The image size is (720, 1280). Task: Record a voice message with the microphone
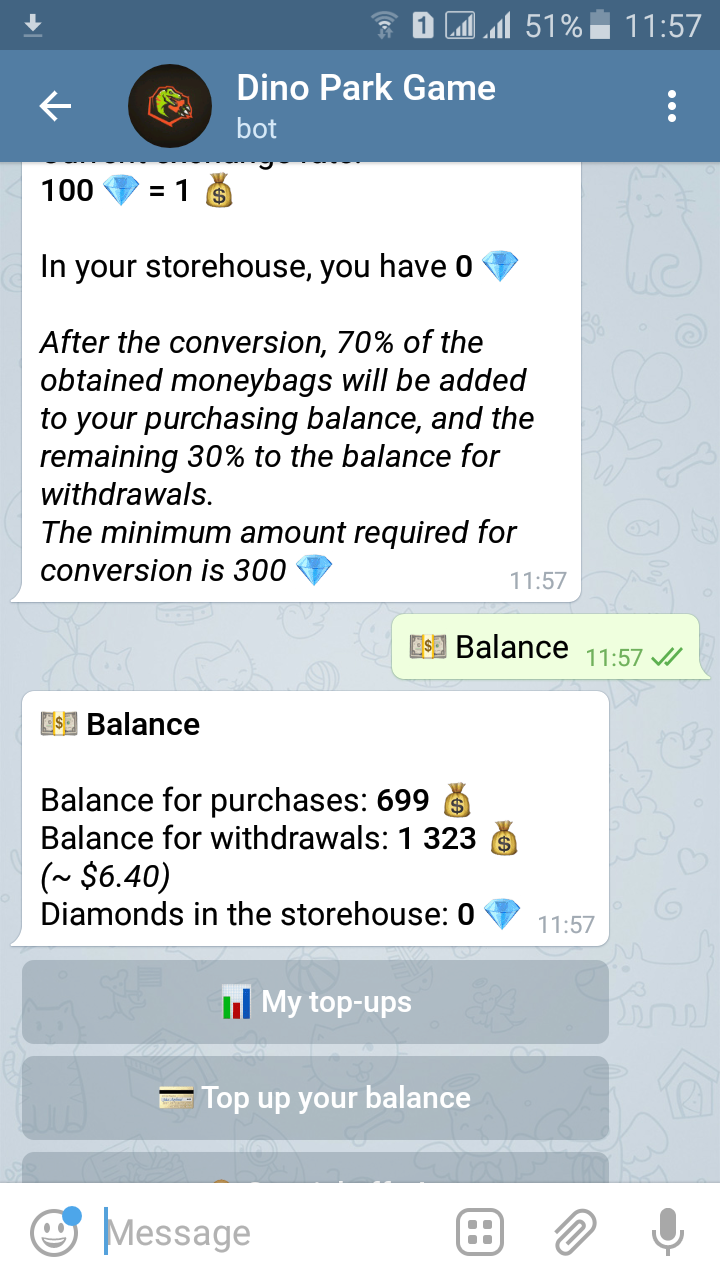tap(667, 1232)
